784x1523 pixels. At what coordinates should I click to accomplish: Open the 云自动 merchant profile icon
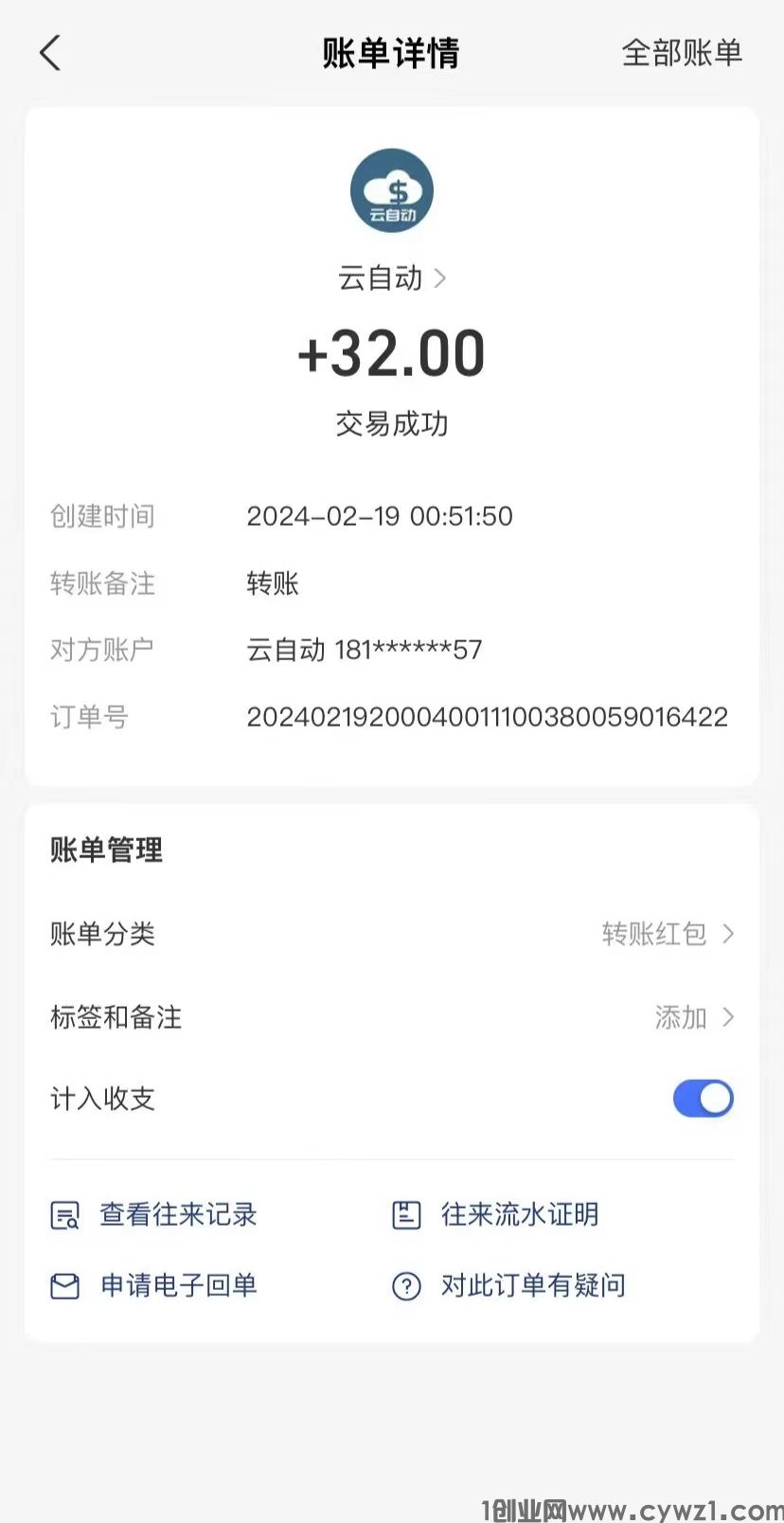(x=392, y=190)
